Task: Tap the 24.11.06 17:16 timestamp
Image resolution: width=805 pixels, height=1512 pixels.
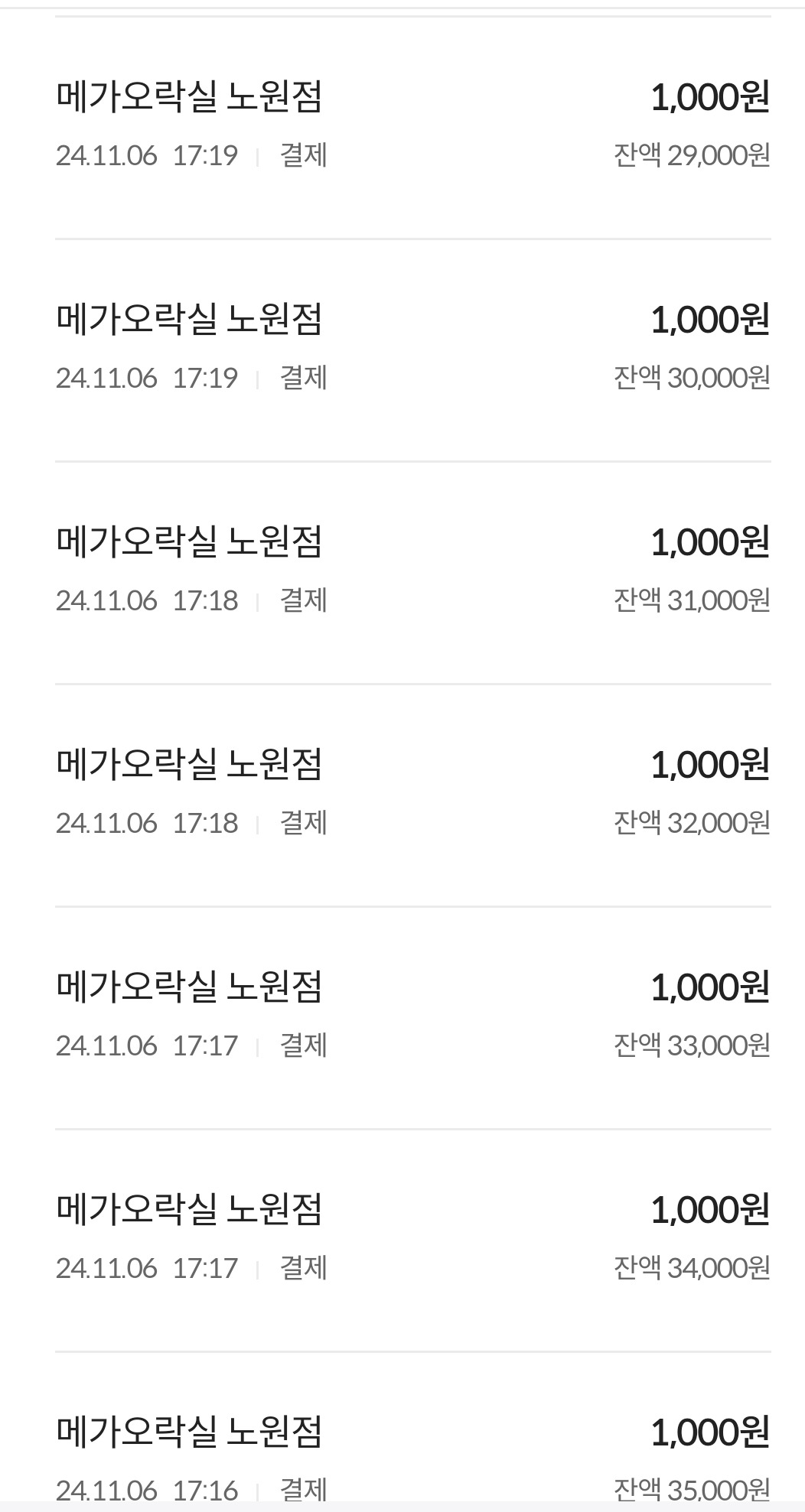Action: click(x=148, y=1488)
